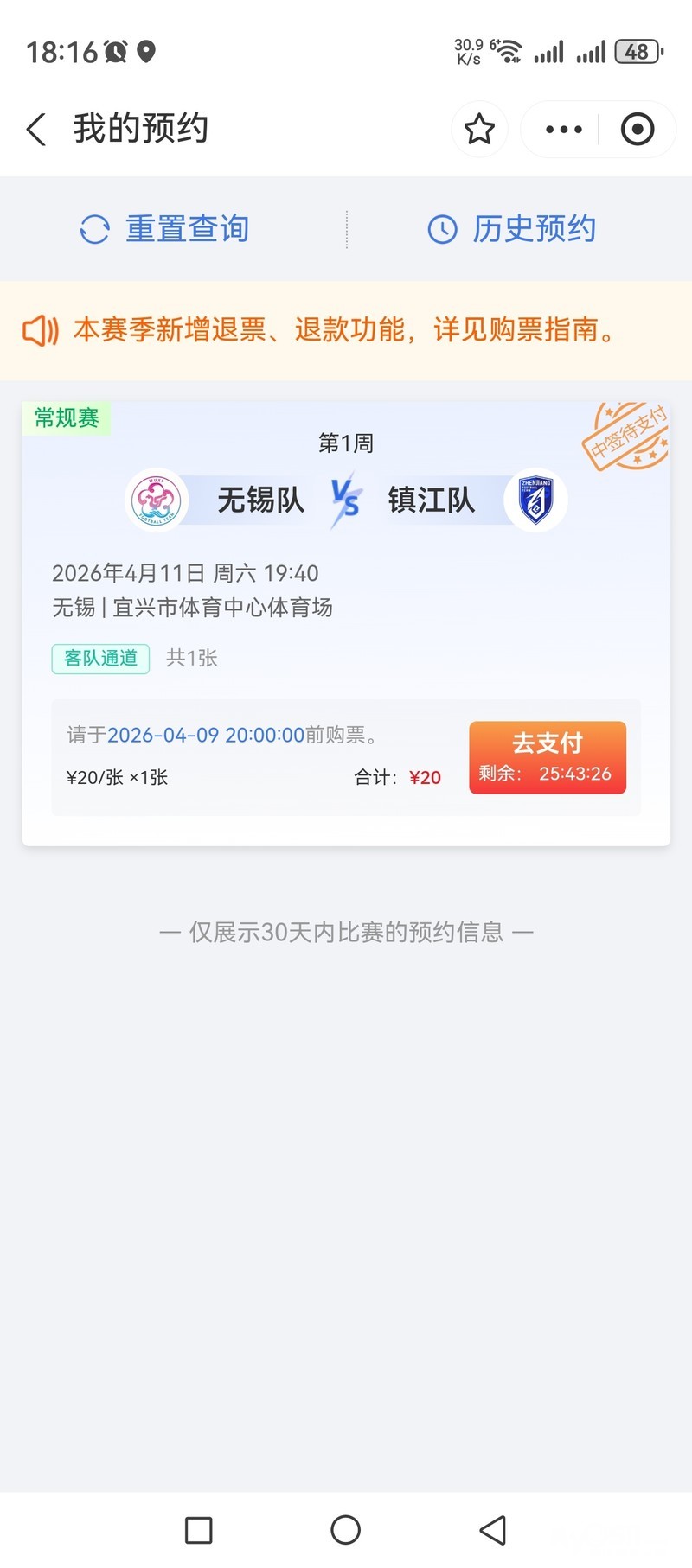Open 历史预约 history reservations
Viewport: 692px width, 1568px height.
tap(512, 229)
